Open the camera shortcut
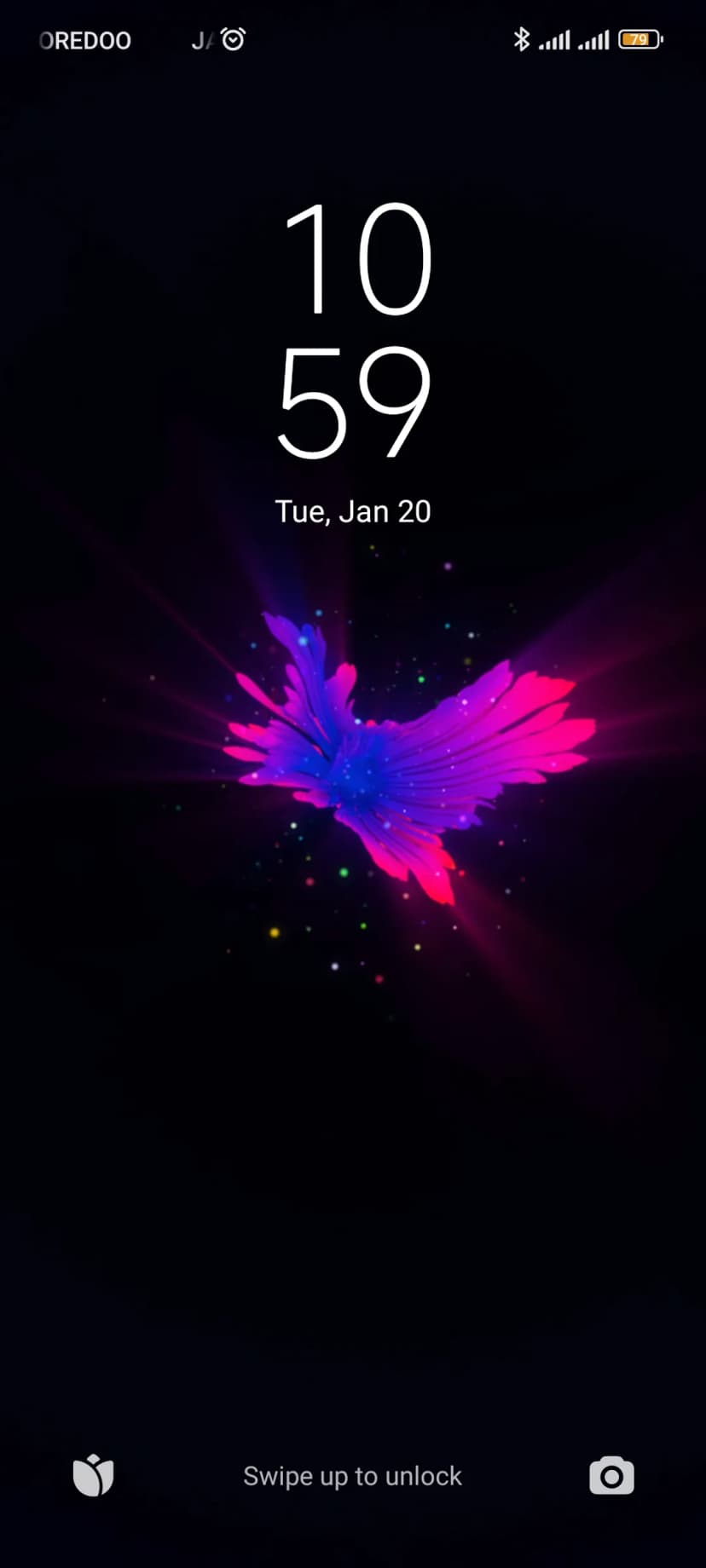Image resolution: width=706 pixels, height=1568 pixels. [x=611, y=1476]
